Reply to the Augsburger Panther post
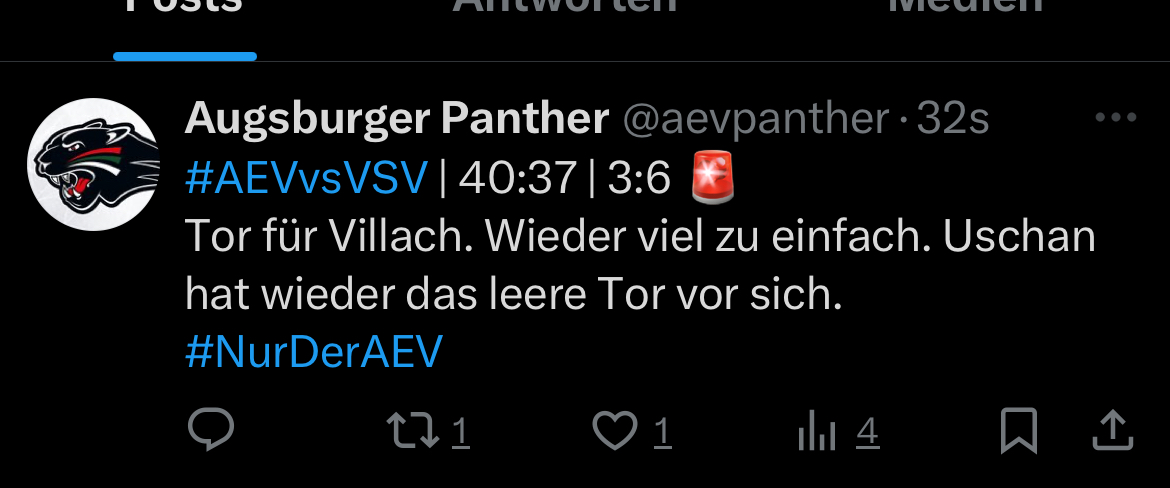The image size is (1170, 488). [x=211, y=431]
